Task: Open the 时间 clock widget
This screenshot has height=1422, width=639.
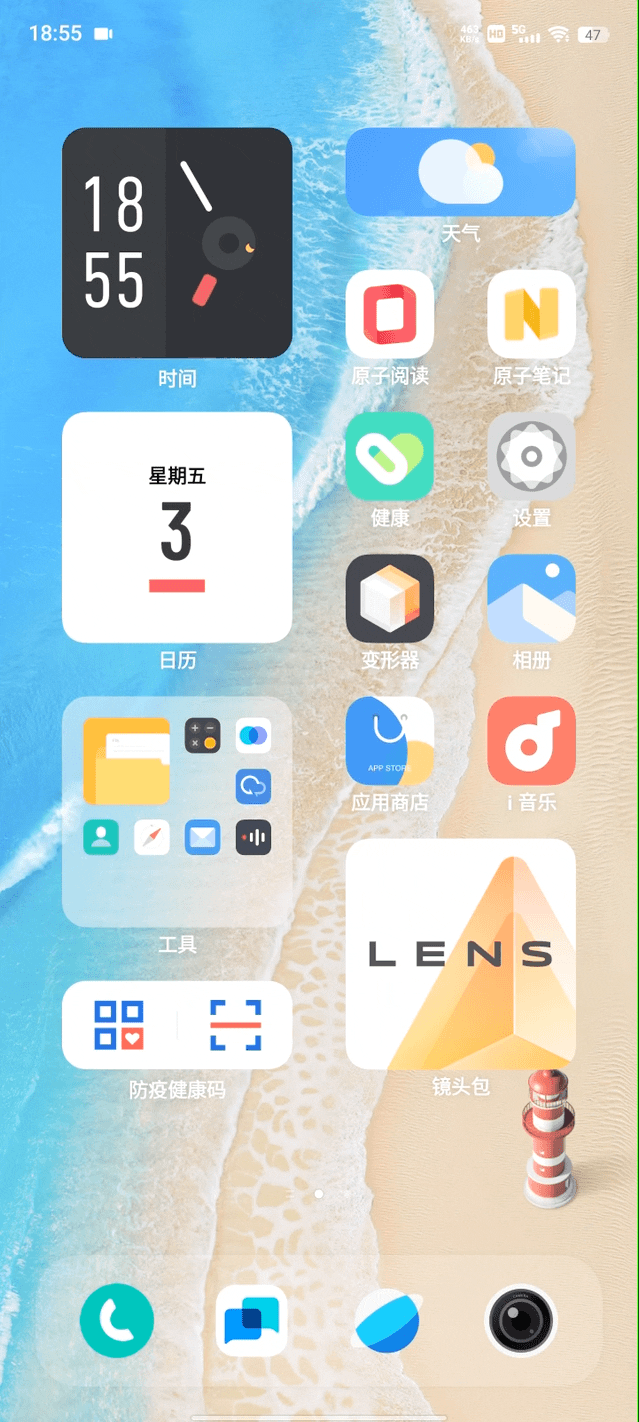Action: coord(177,243)
